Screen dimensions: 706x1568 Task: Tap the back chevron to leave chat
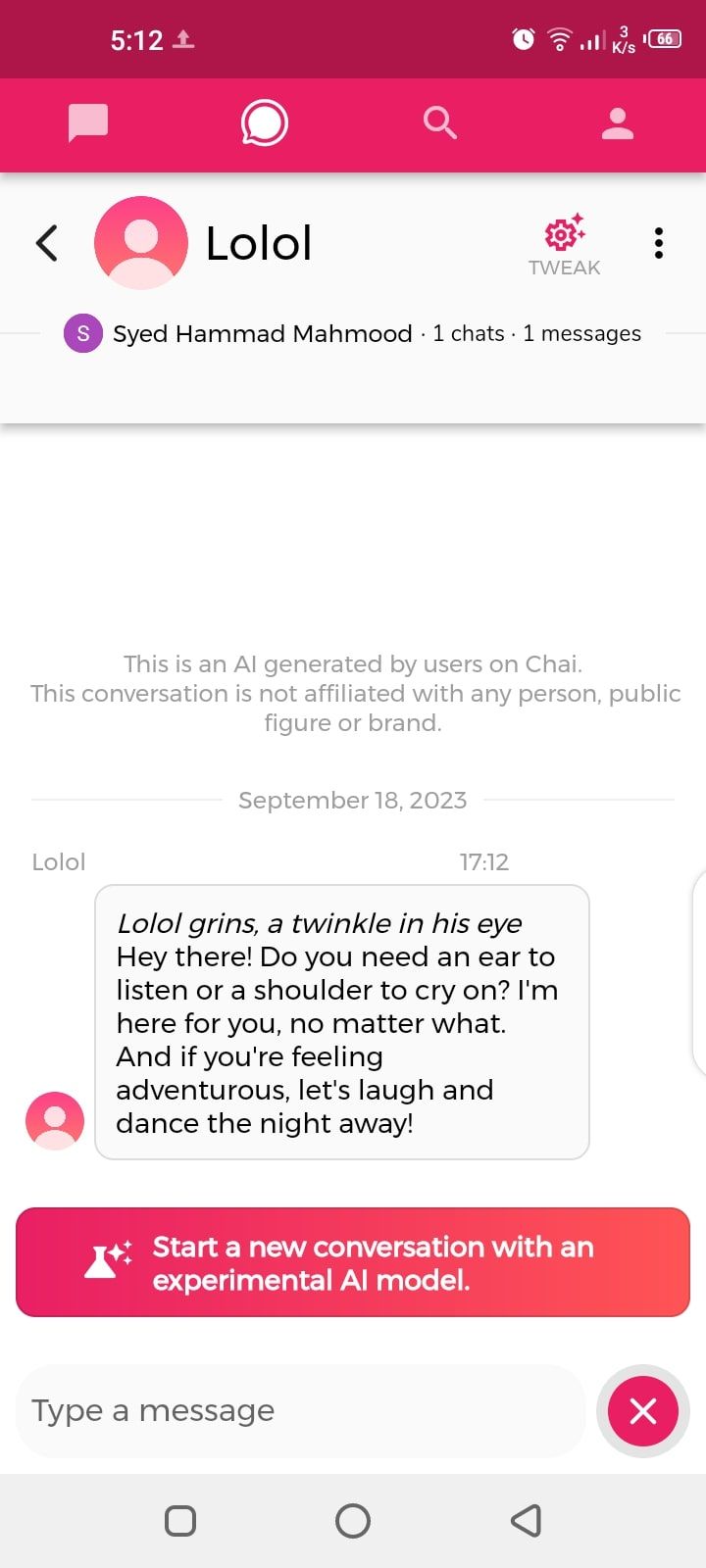coord(46,243)
